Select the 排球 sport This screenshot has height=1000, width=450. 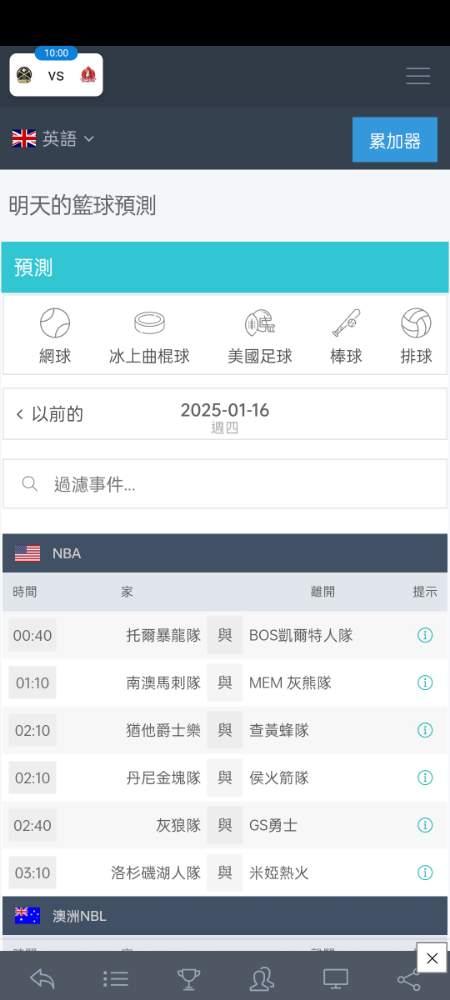pos(416,336)
